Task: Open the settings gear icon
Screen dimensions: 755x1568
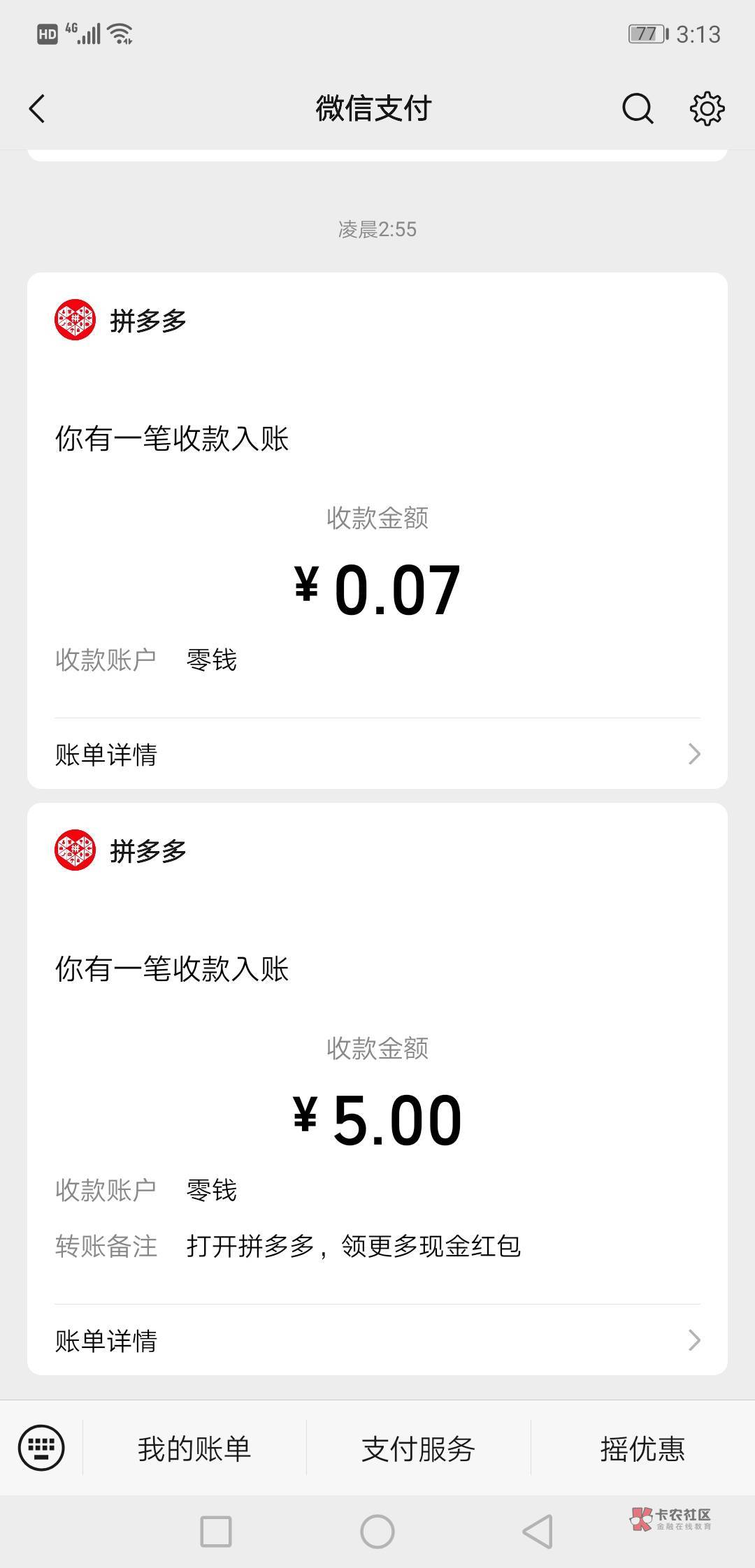Action: click(707, 109)
